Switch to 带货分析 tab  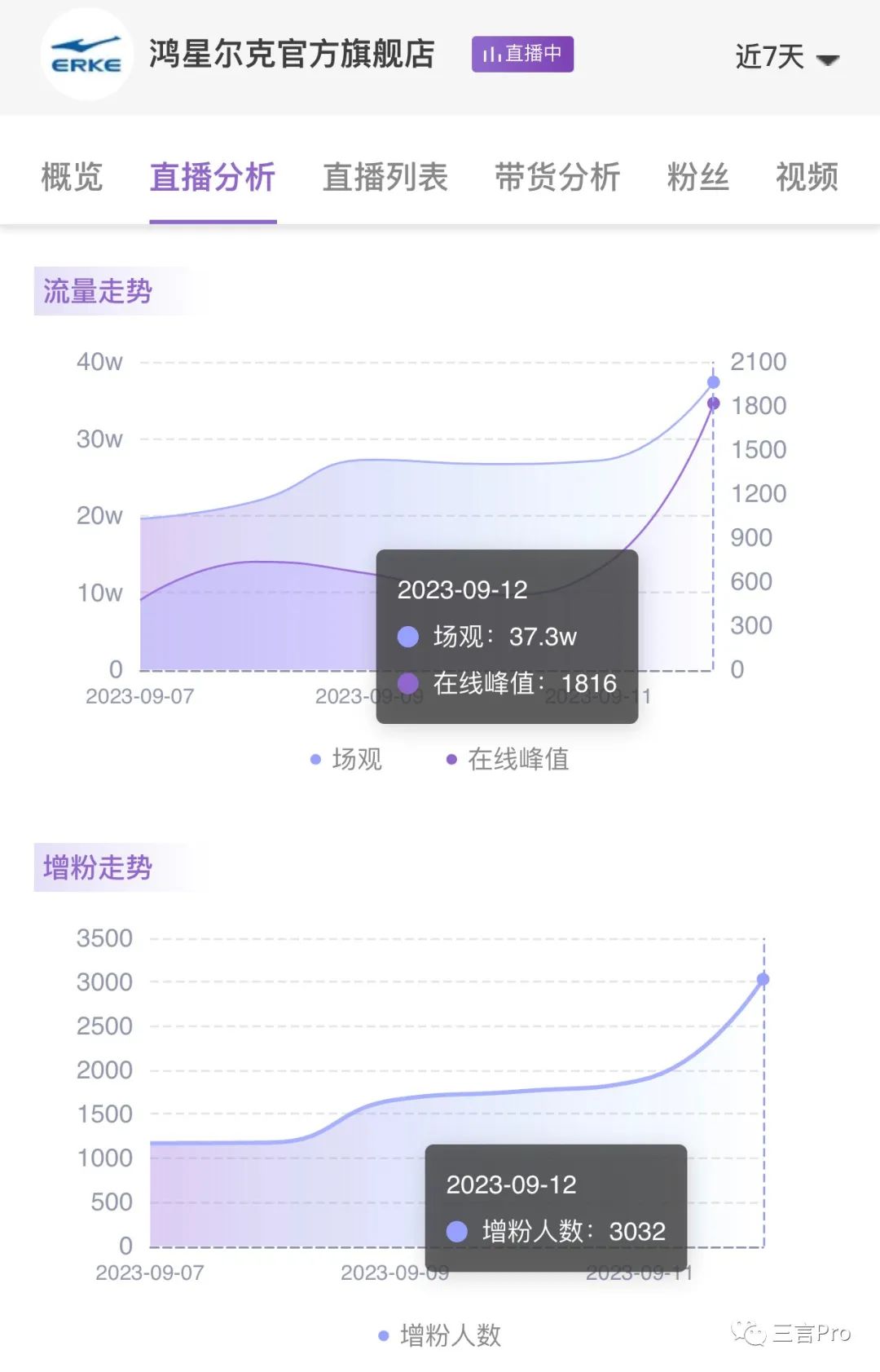(x=557, y=177)
